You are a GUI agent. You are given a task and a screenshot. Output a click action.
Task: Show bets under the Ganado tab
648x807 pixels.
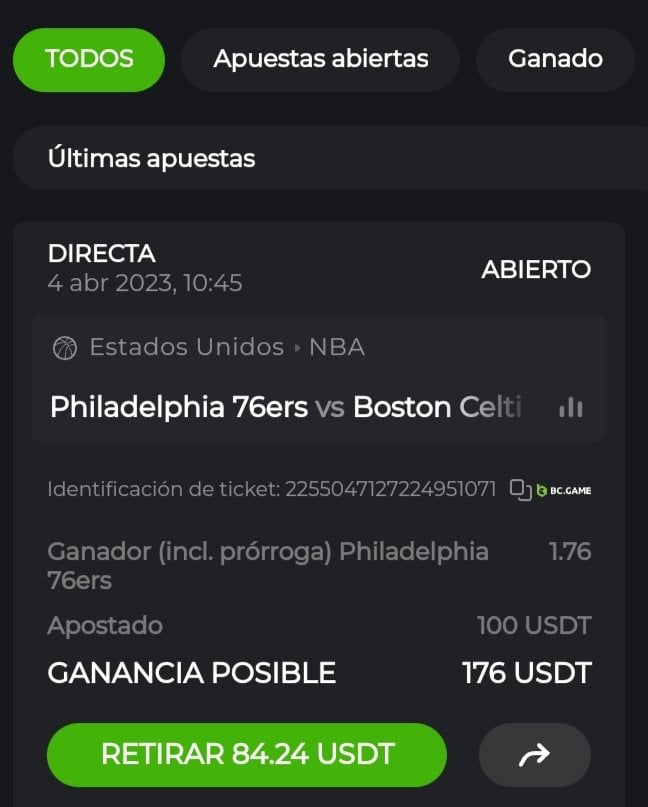[555, 59]
